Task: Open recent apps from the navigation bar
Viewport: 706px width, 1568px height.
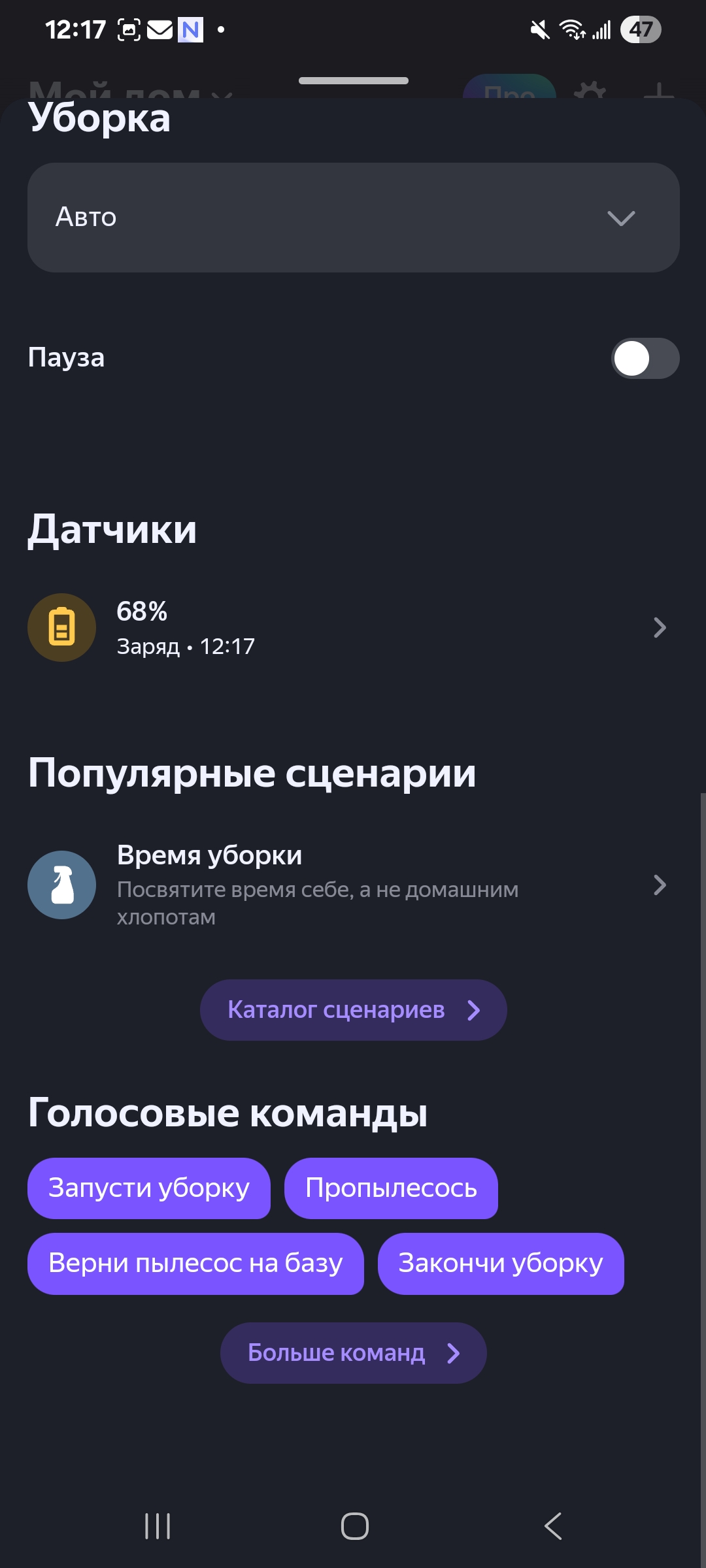Action: [x=158, y=1526]
